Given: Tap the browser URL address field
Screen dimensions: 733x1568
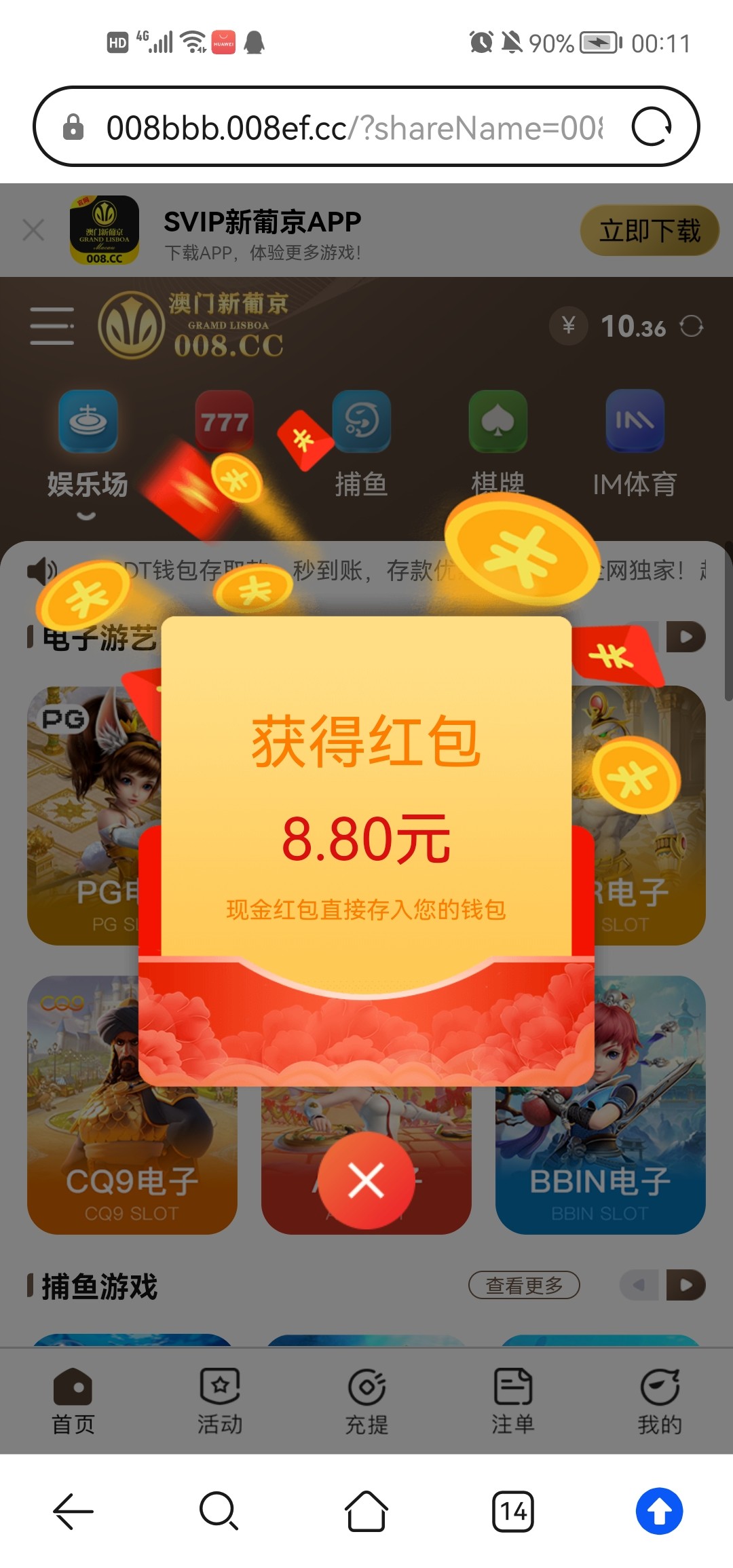Looking at the screenshot, I should click(353, 128).
